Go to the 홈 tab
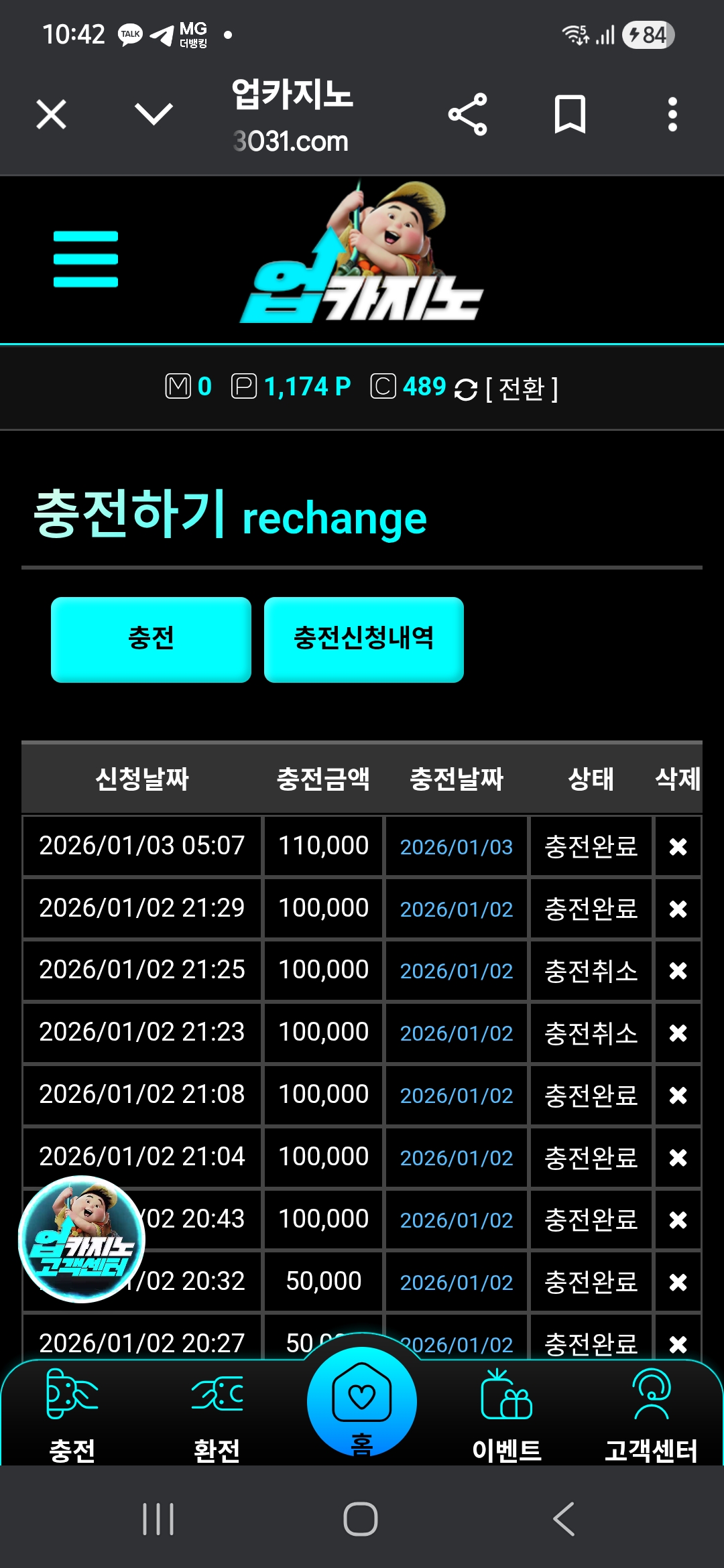 pos(362,1404)
